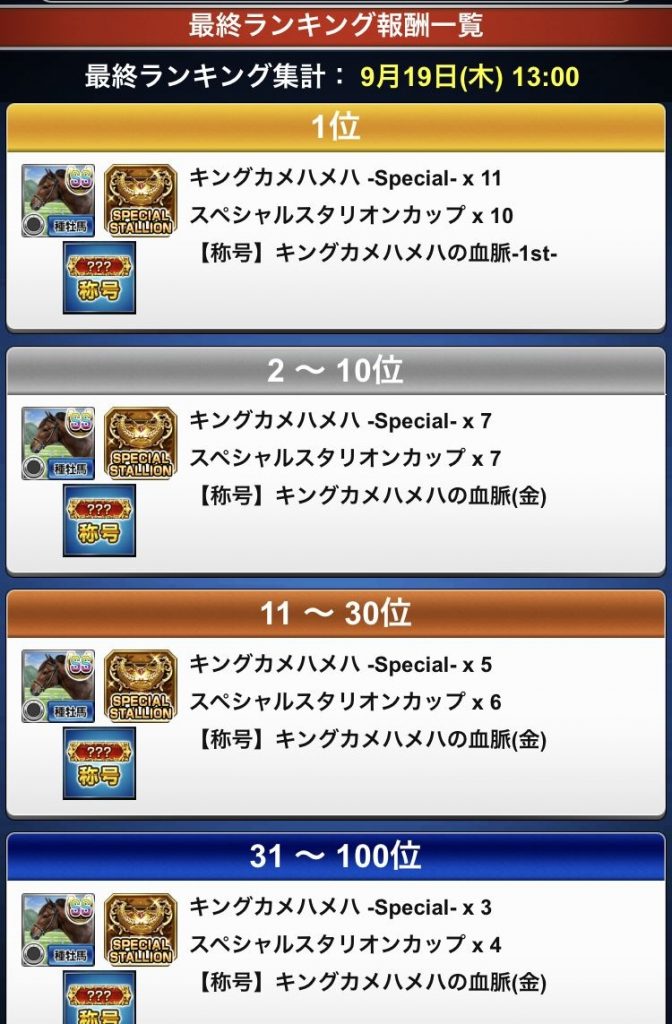Tap the Special Stallion cup icon in 1位
672x1024 pixels.
pos(141,201)
